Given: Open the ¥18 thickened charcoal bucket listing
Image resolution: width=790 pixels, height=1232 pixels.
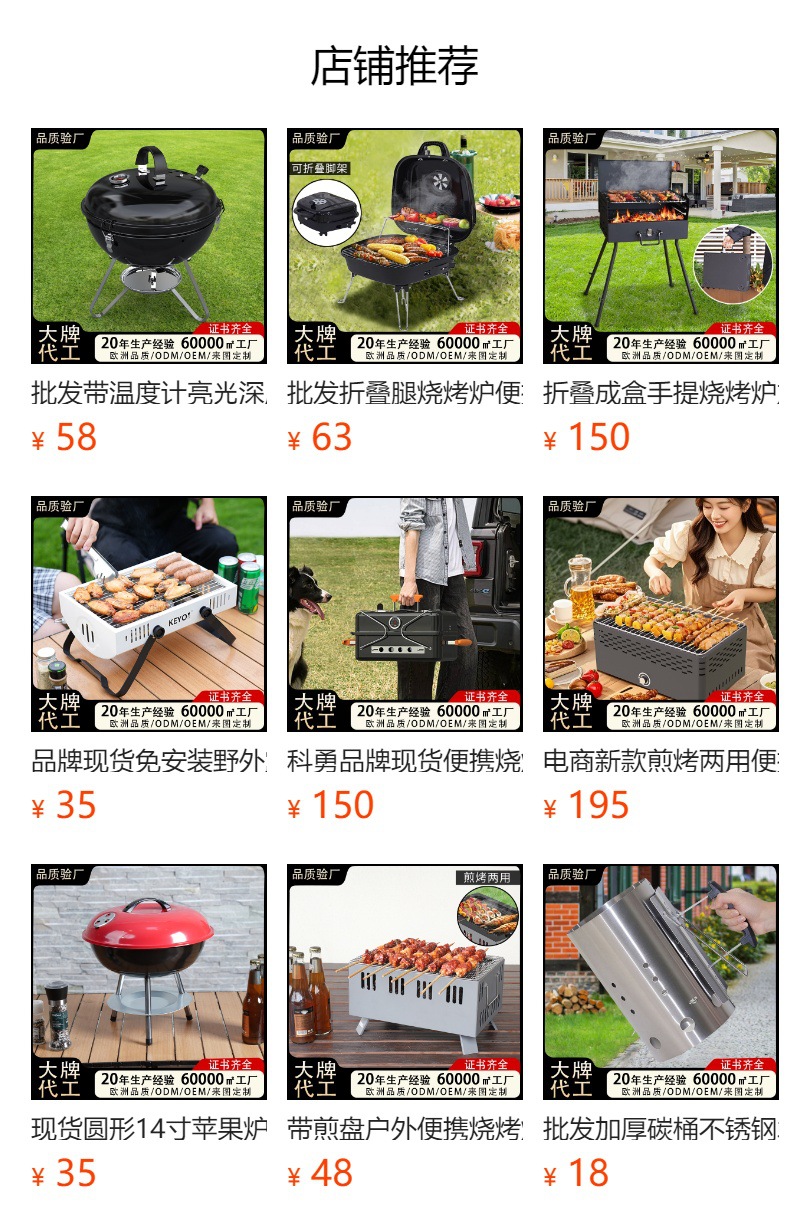Looking at the screenshot, I should pyautogui.click(x=661, y=1029).
